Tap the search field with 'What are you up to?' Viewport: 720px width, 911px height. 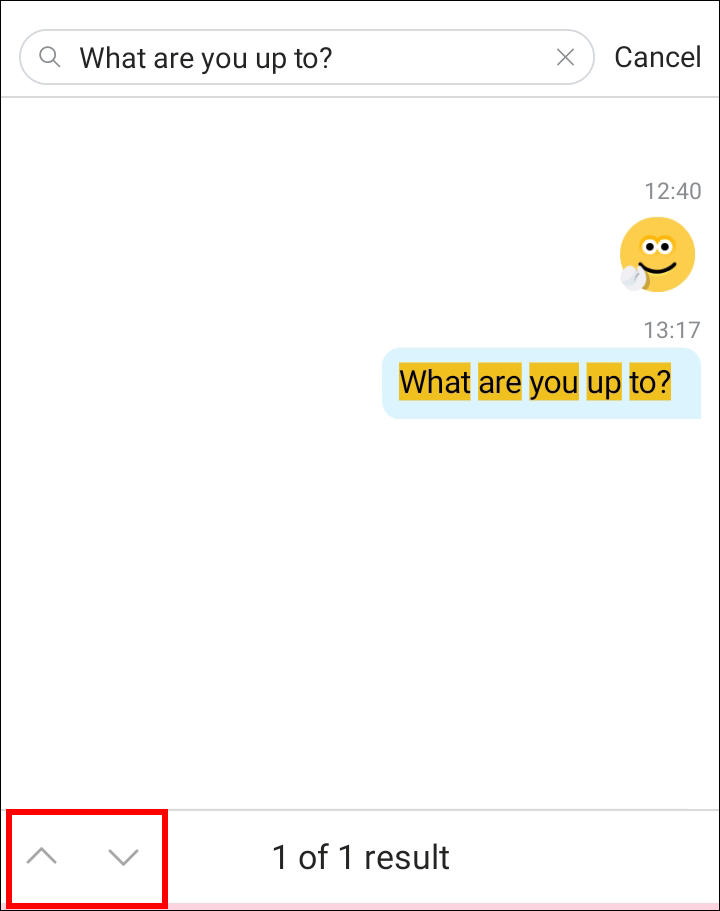(300, 58)
